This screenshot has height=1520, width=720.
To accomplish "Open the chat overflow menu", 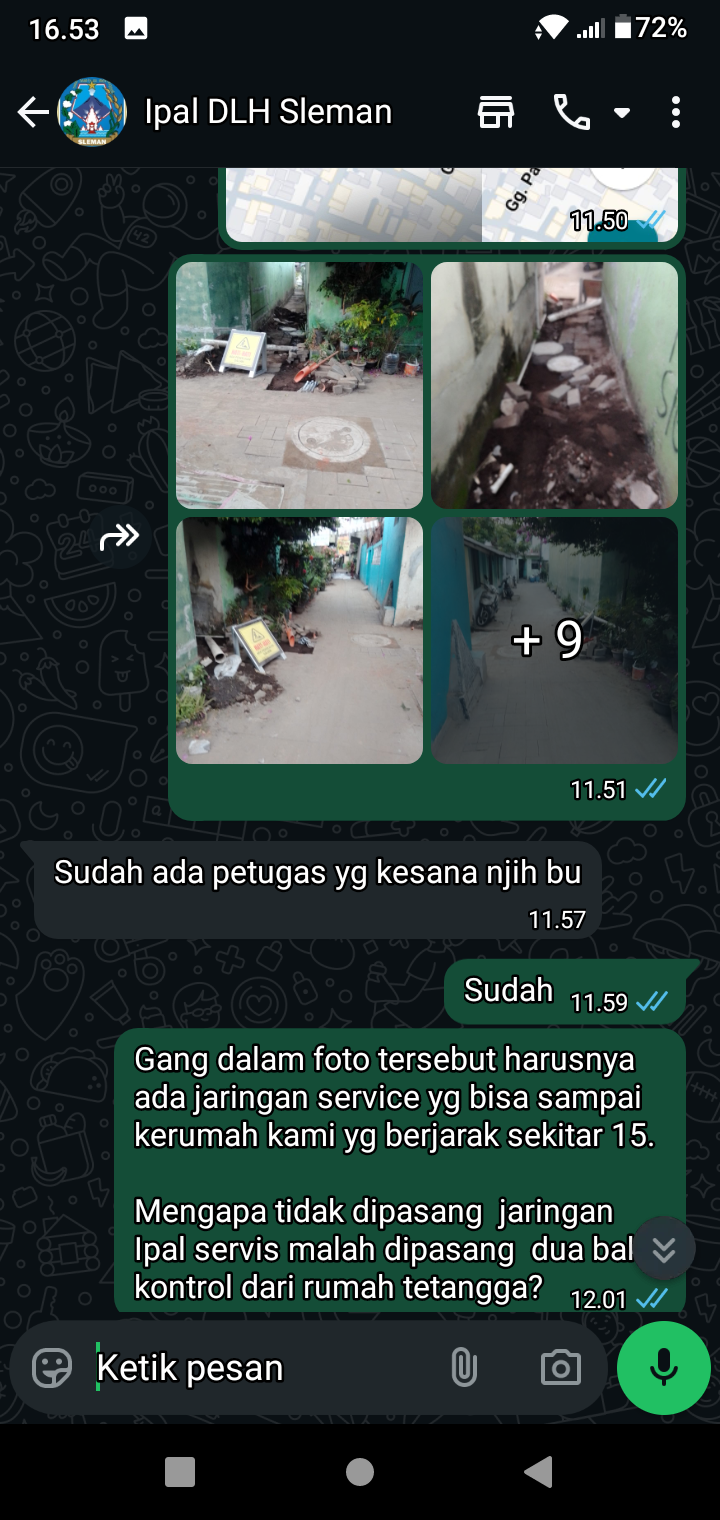I will click(676, 112).
